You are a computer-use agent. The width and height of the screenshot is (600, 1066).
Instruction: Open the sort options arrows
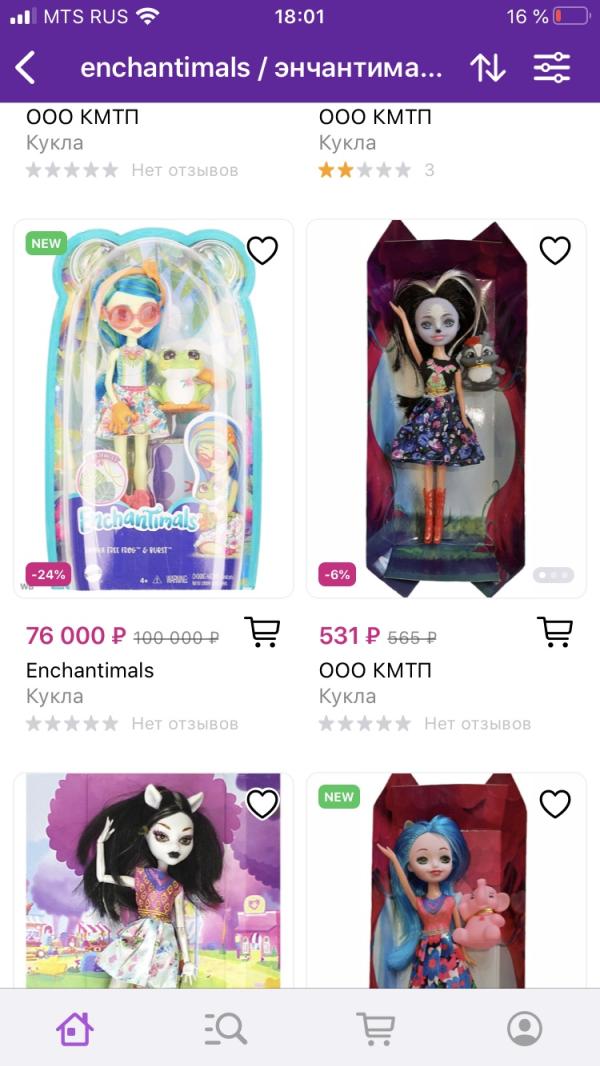488,68
